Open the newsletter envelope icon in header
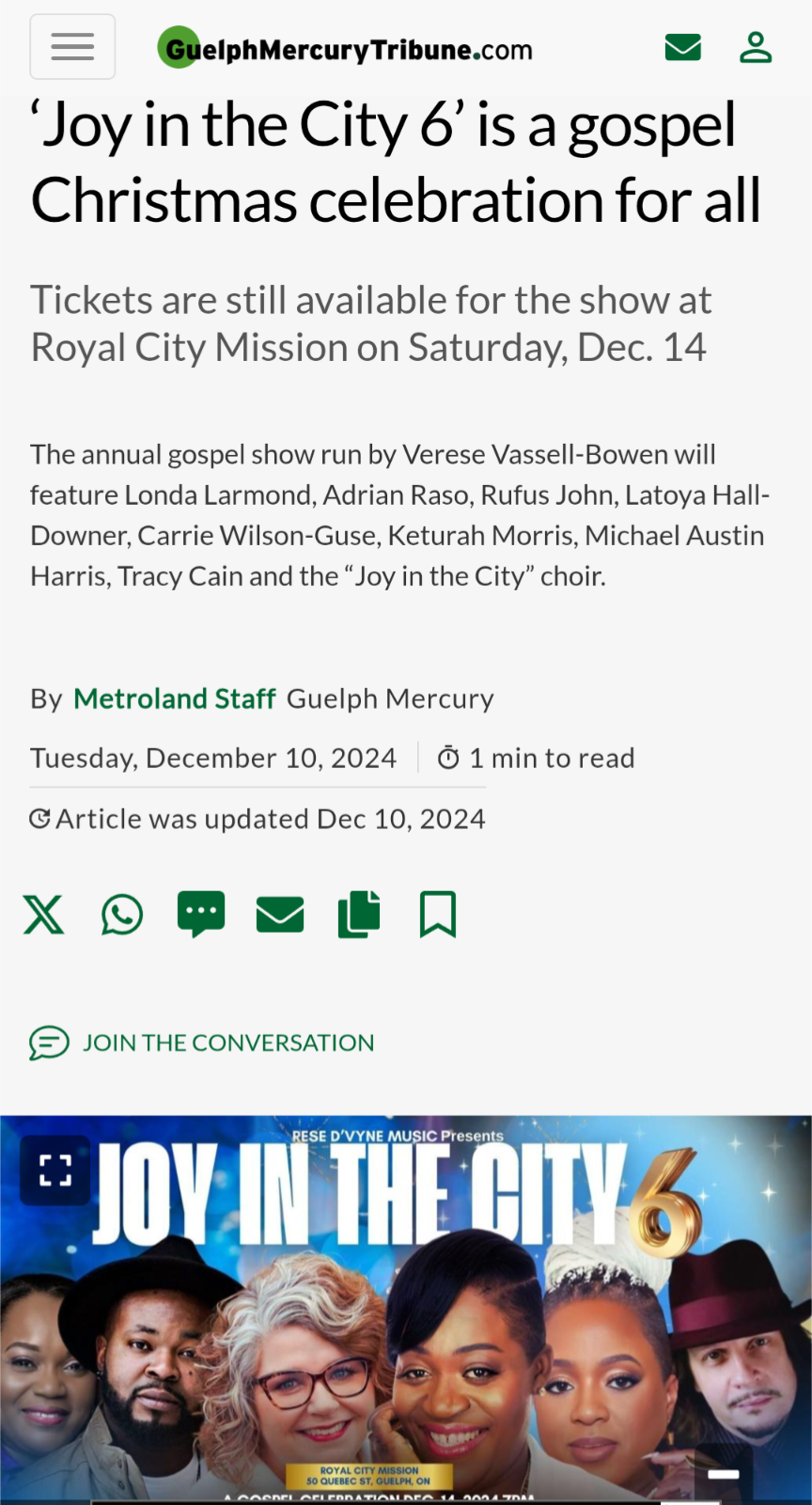Screen dimensions: 812x1505 click(683, 47)
